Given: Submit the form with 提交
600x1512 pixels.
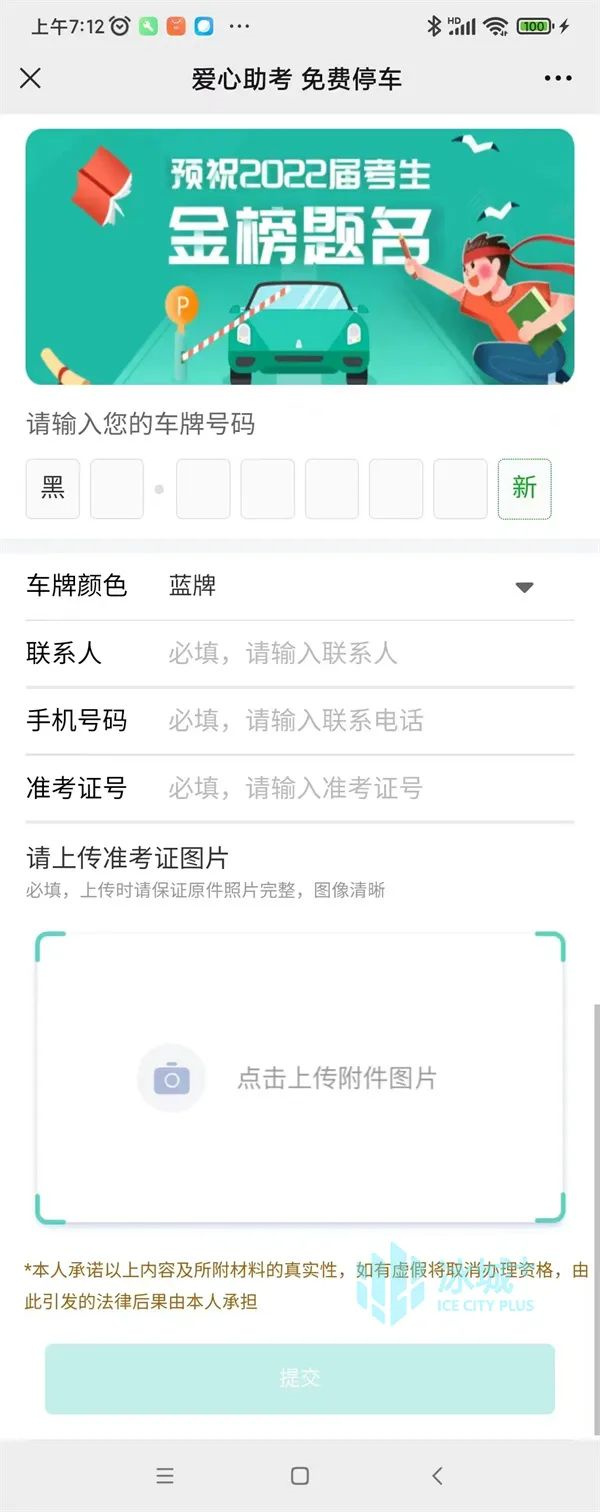Looking at the screenshot, I should coord(299,1378).
